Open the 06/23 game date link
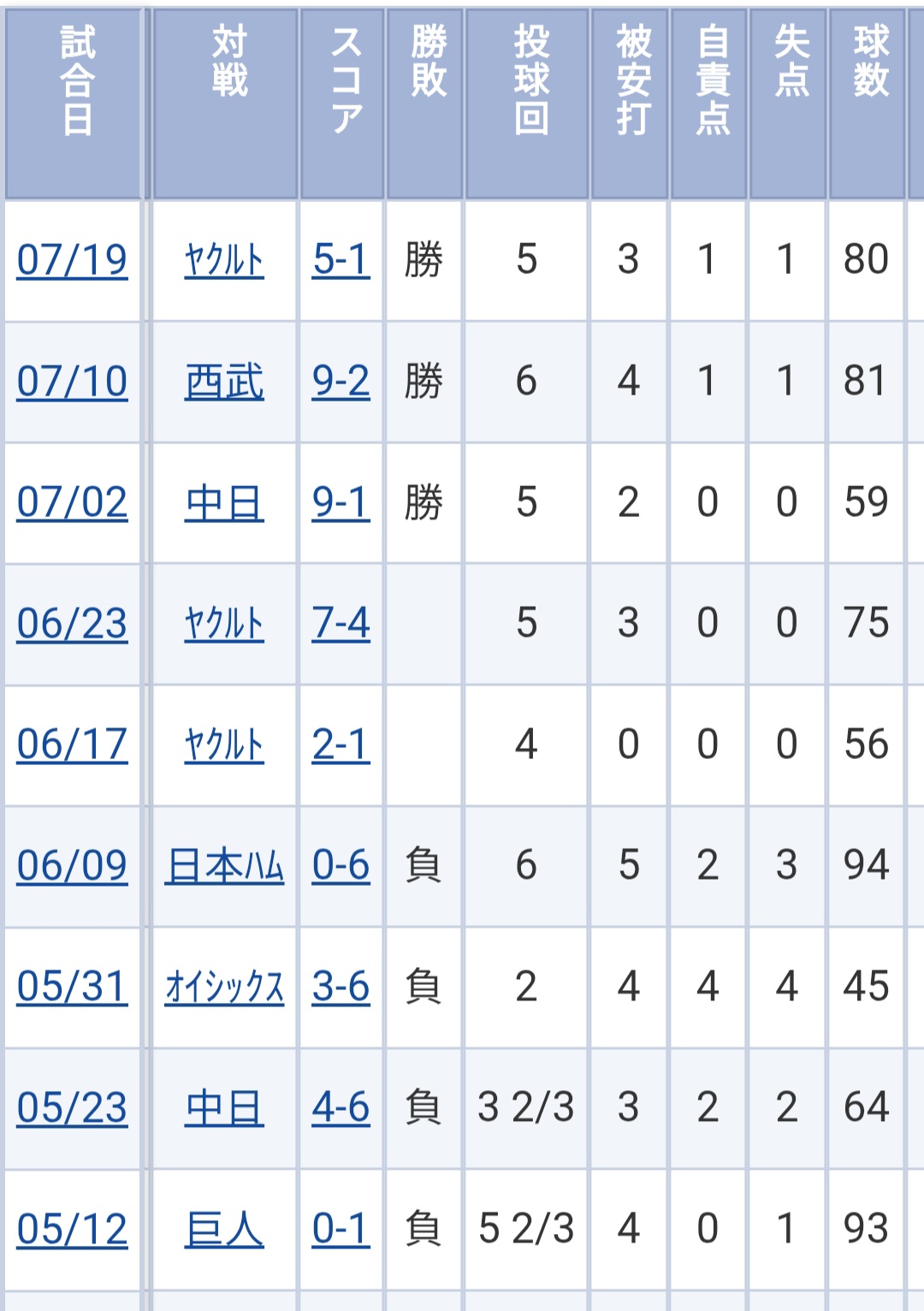The height and width of the screenshot is (1311, 924). (x=73, y=624)
